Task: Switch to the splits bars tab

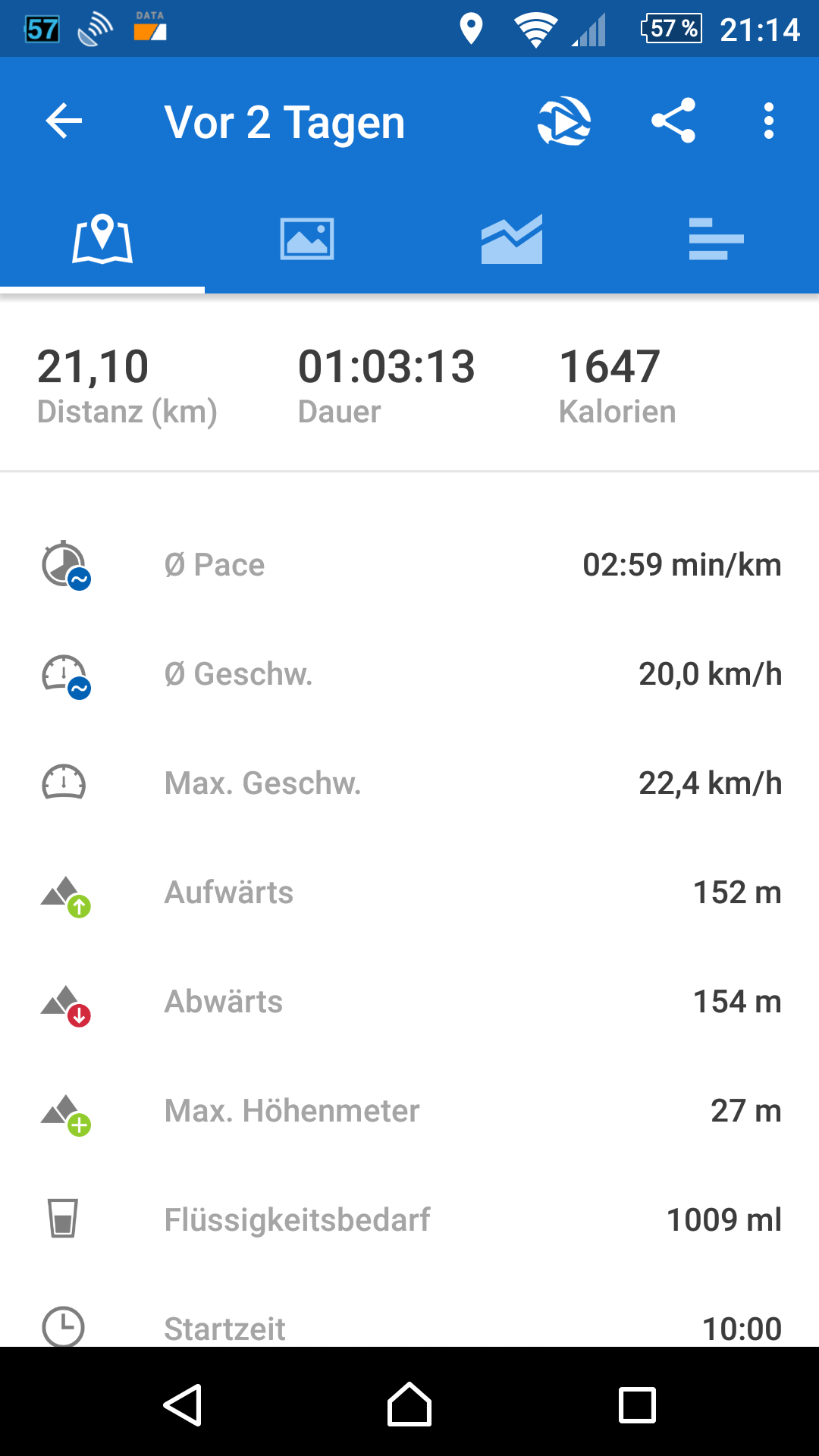Action: point(716,240)
